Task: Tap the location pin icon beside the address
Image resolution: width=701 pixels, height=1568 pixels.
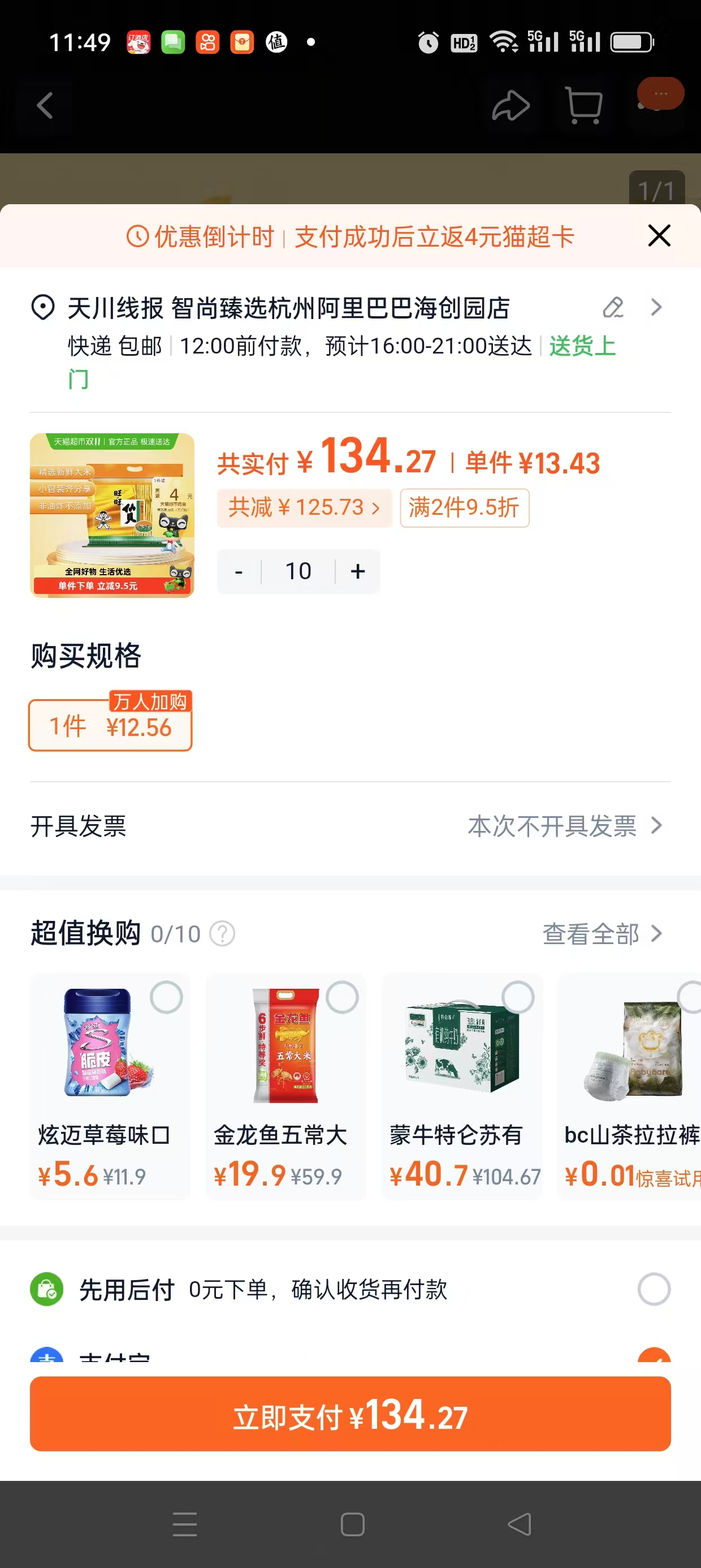Action: tap(42, 307)
